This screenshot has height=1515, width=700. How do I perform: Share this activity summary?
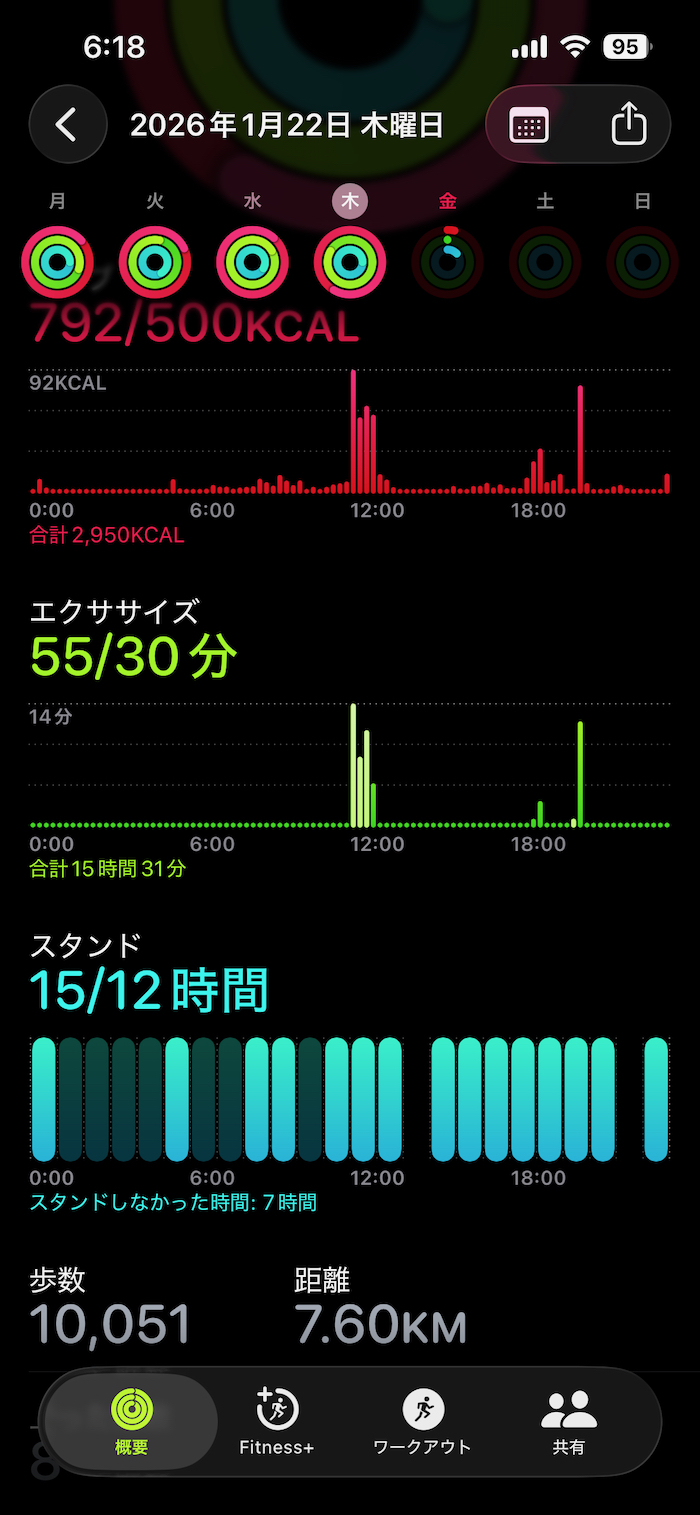pos(628,125)
